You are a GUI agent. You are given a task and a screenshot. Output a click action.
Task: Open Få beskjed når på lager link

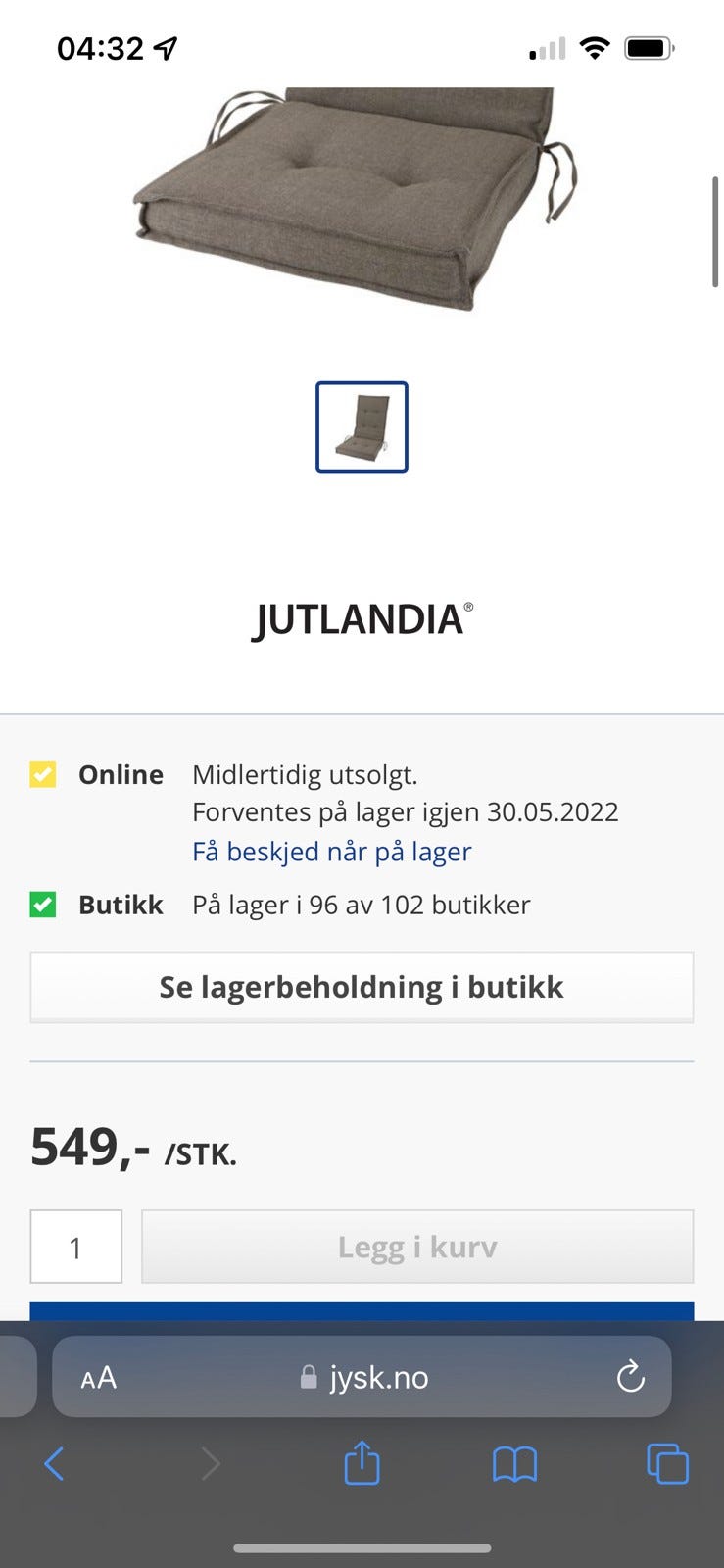coord(331,852)
